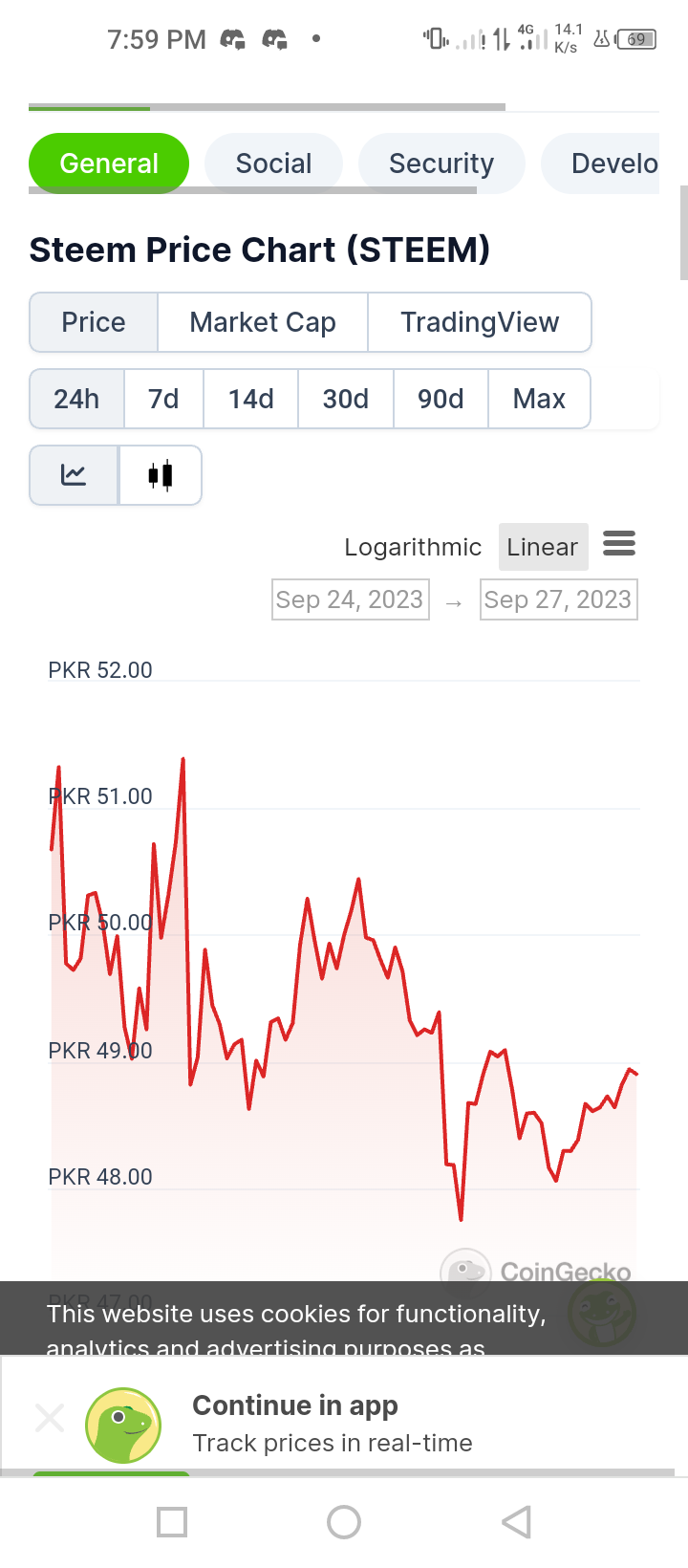
Task: Switch to candlestick chart type
Action: pyautogui.click(x=161, y=475)
